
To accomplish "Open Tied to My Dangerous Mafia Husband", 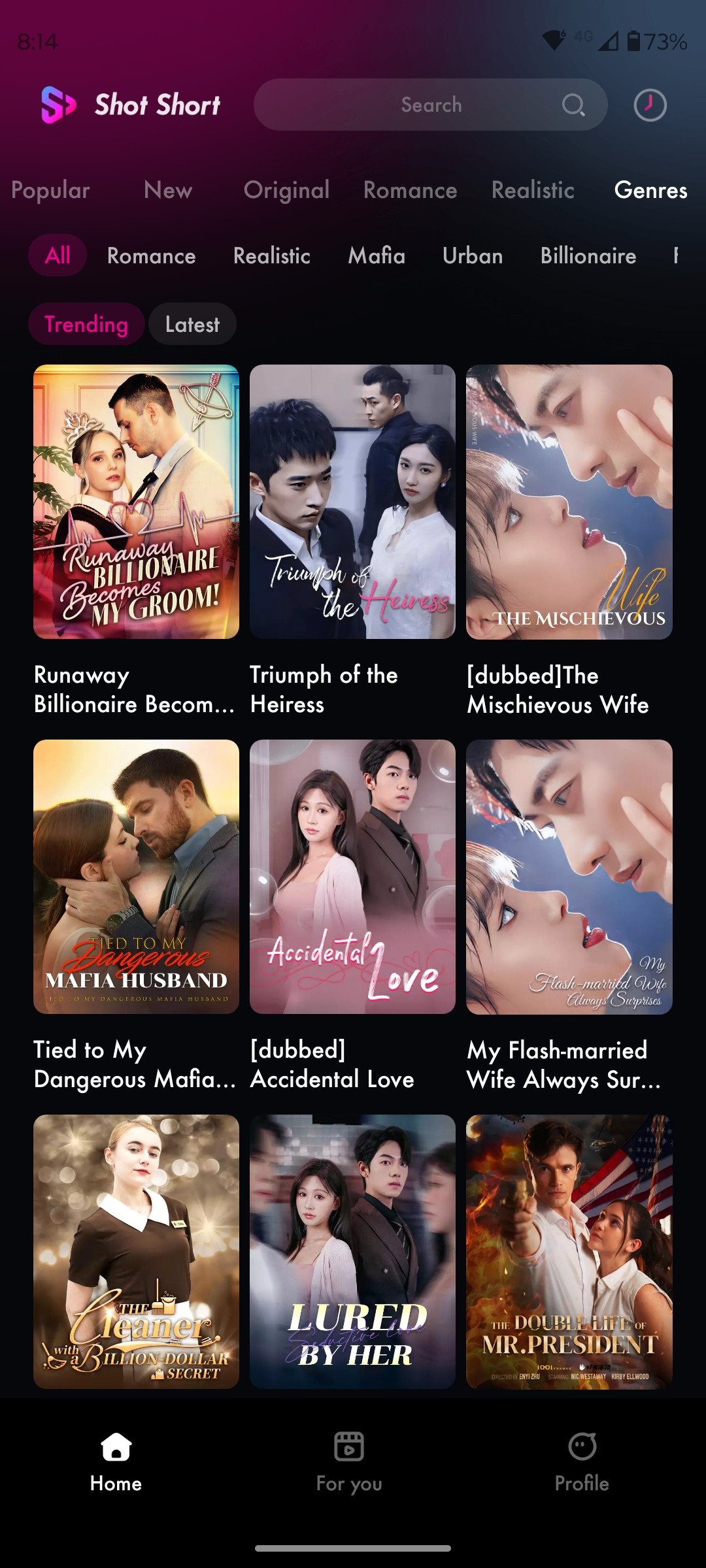I will [136, 877].
